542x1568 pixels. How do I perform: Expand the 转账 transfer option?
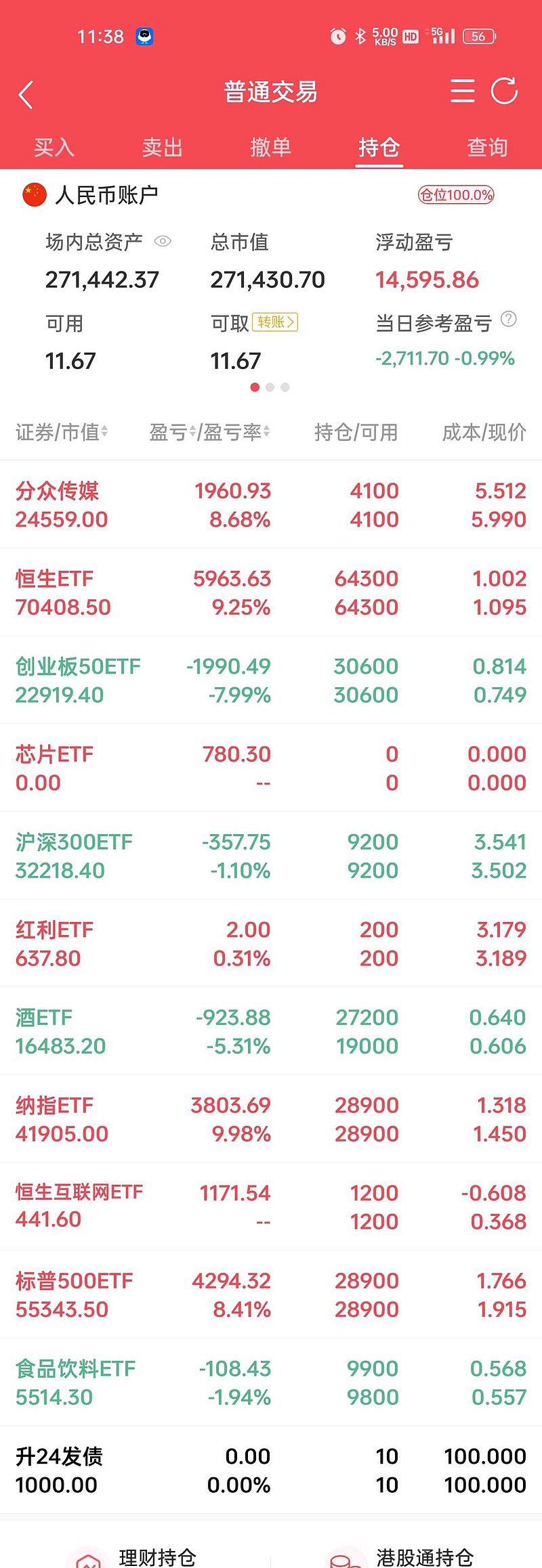(276, 322)
